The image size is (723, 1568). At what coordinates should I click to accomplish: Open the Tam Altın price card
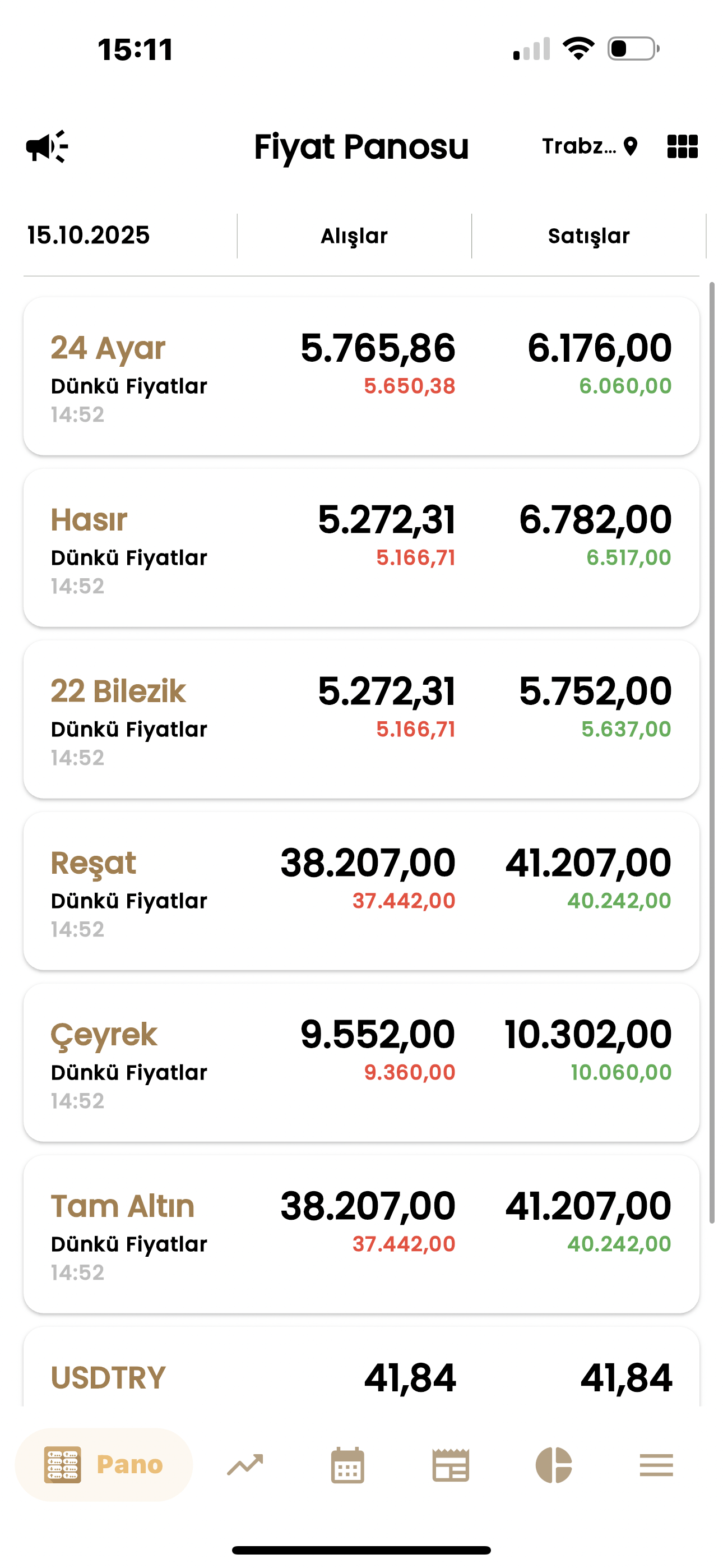(x=361, y=1234)
